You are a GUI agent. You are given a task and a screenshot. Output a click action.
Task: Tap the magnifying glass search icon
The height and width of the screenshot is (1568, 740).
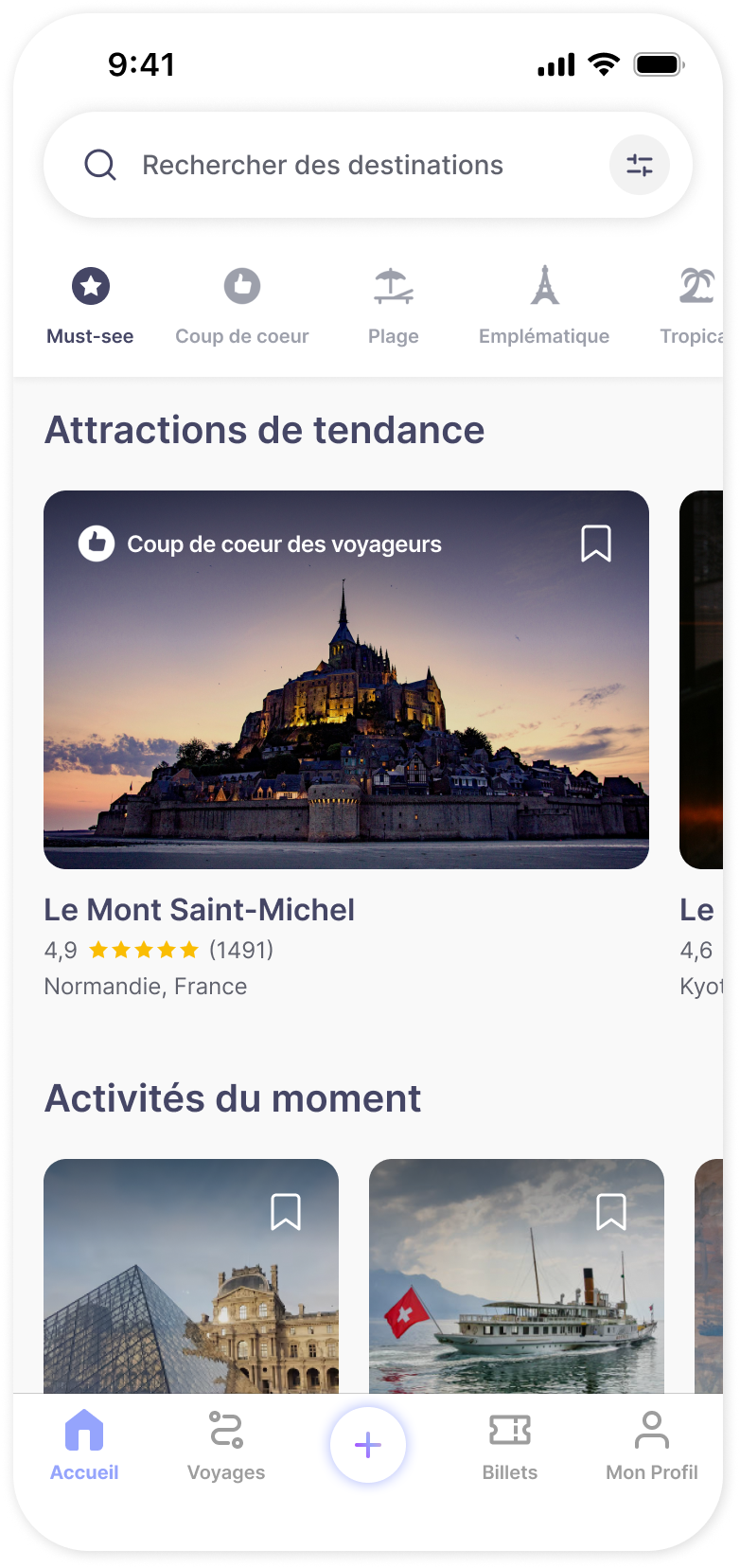[x=99, y=165]
